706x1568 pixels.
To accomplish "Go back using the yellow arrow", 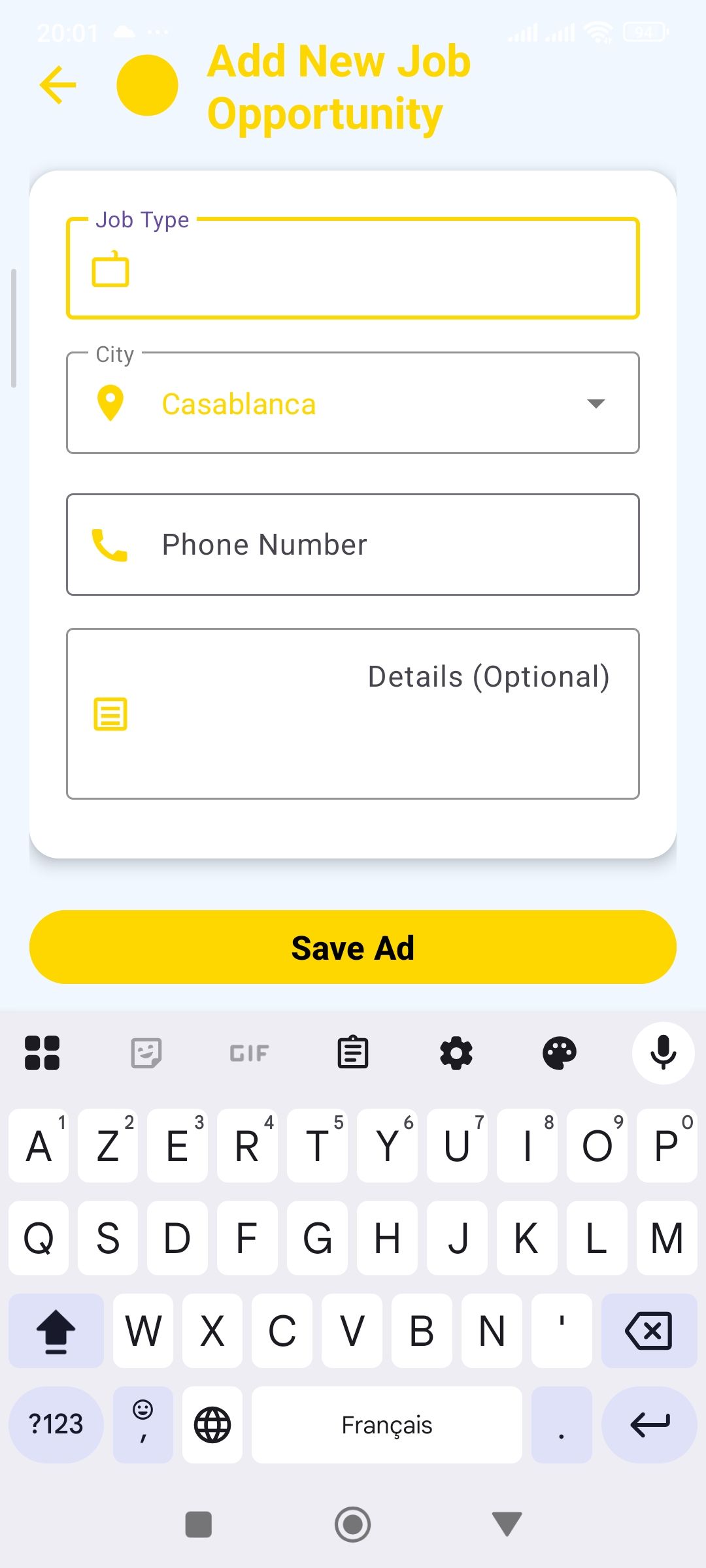I will pyautogui.click(x=58, y=86).
